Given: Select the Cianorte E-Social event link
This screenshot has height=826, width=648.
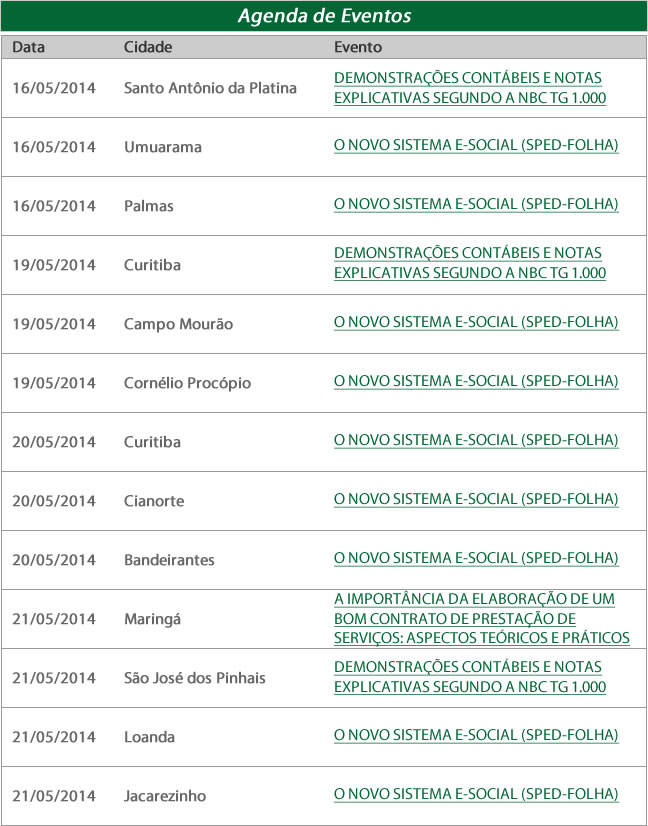Looking at the screenshot, I should click(476, 499).
